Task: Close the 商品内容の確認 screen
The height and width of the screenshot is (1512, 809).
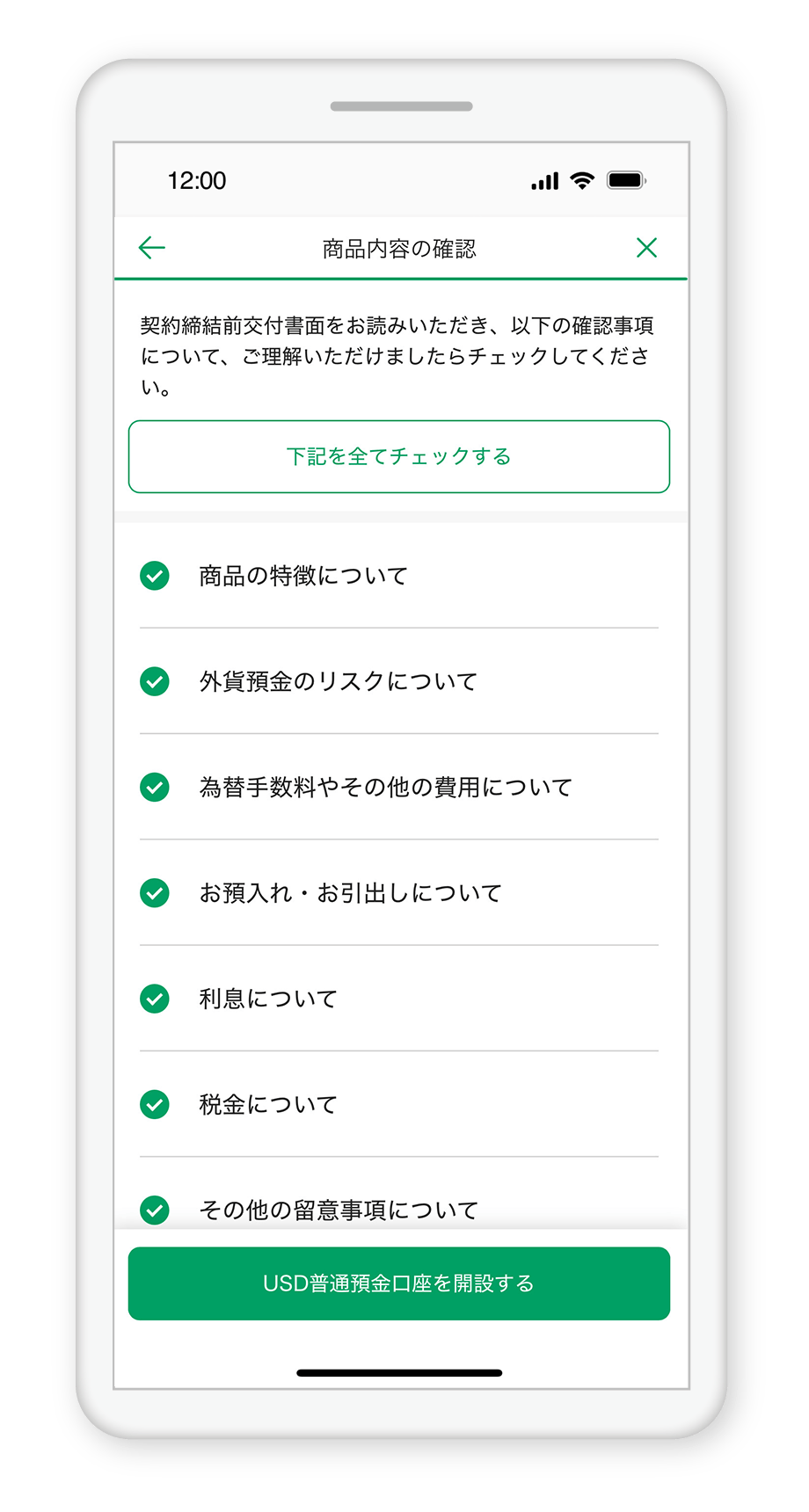Action: [x=646, y=248]
